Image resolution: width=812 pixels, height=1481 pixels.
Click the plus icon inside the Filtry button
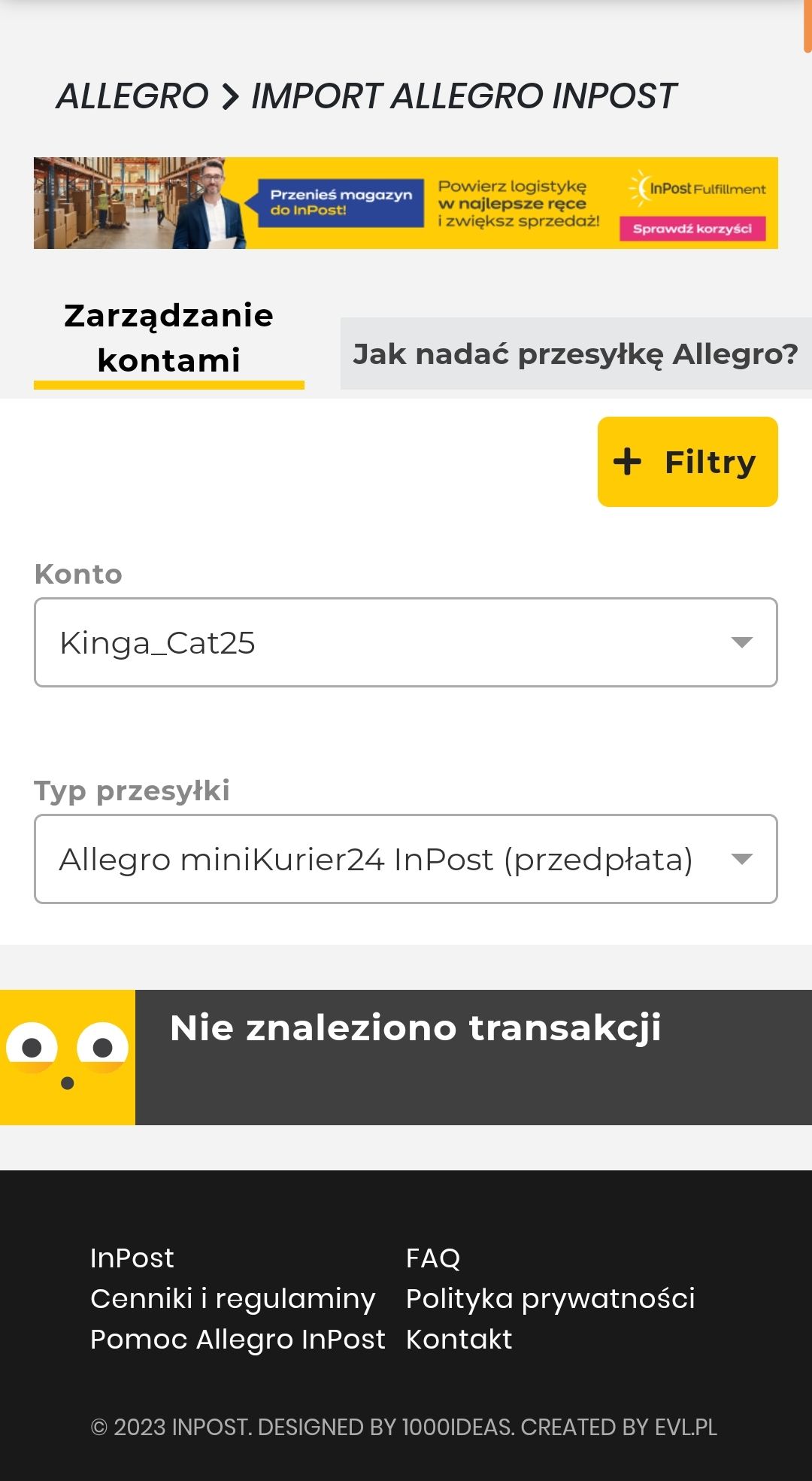click(x=626, y=461)
